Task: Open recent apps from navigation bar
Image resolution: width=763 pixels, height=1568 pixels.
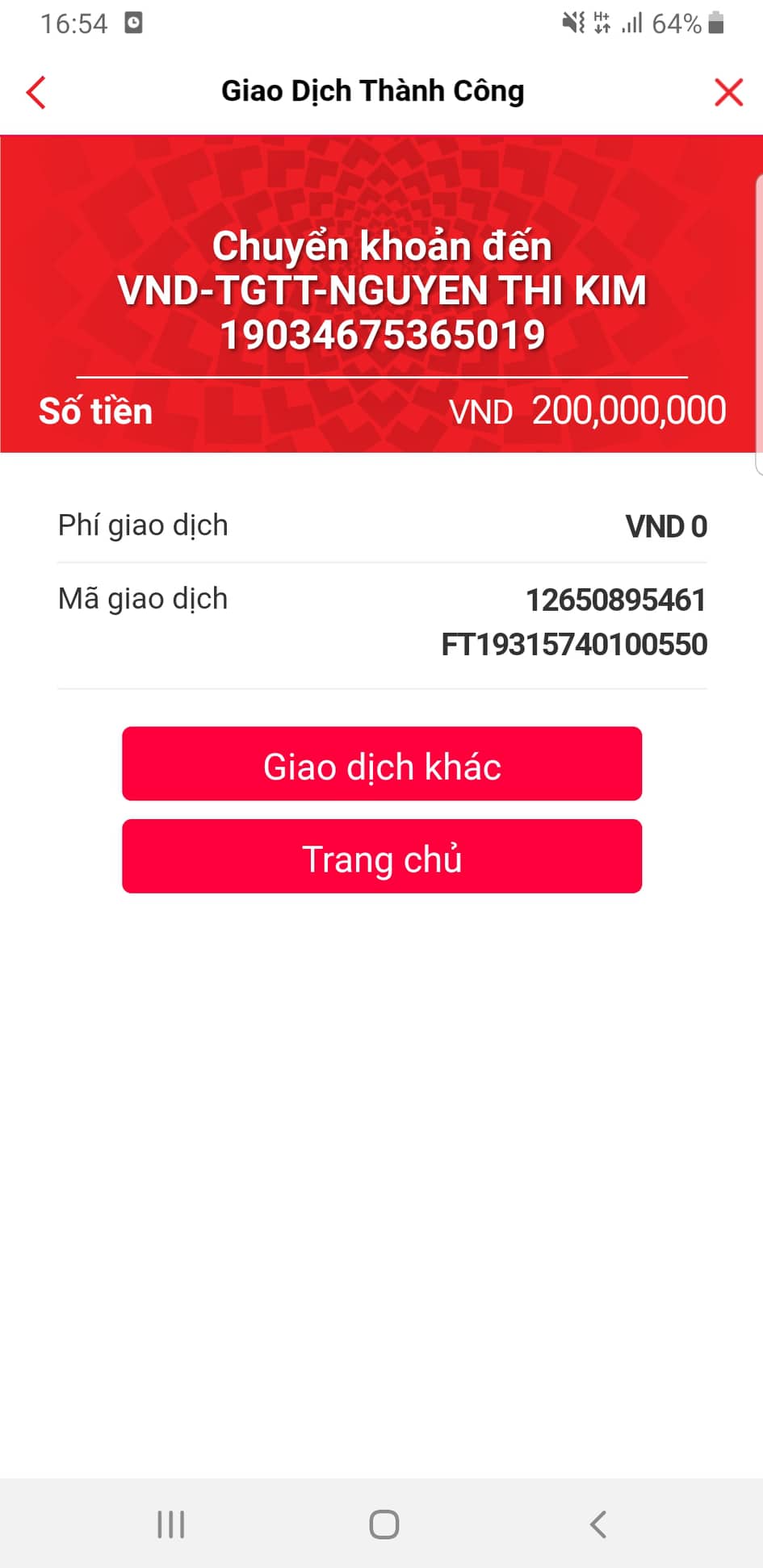Action: pyautogui.click(x=171, y=1524)
